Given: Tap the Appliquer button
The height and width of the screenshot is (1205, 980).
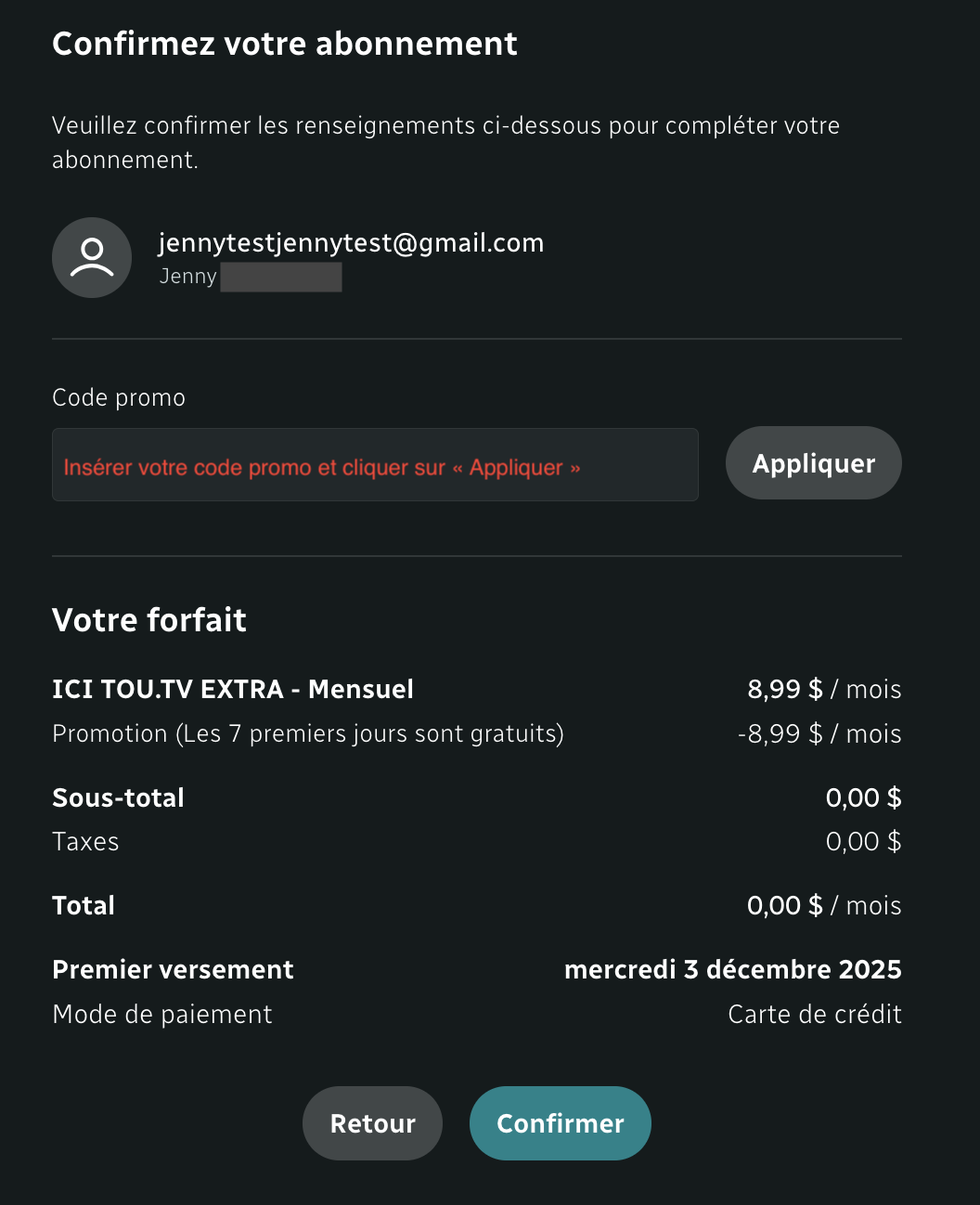Looking at the screenshot, I should [x=813, y=463].
